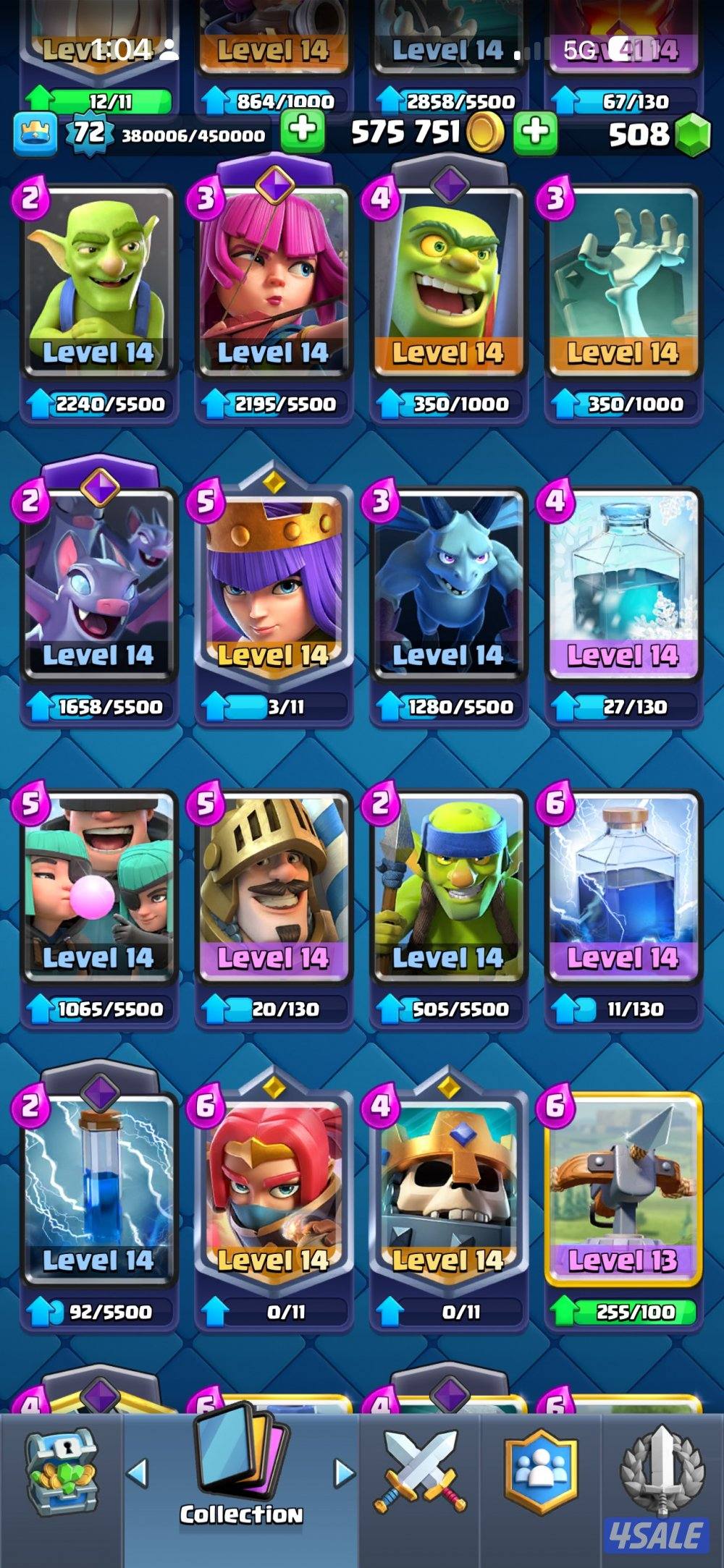Screen dimensions: 724x1568
Task: Open the Skeleton King card
Action: [x=447, y=1190]
